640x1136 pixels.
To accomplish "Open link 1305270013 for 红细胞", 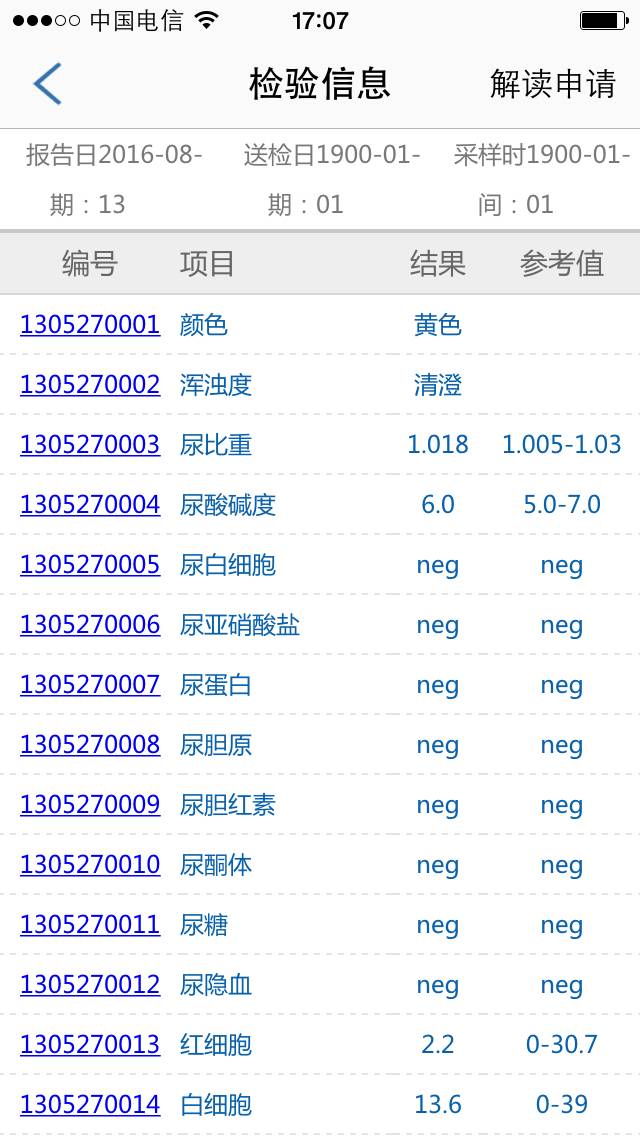I will (90, 1045).
